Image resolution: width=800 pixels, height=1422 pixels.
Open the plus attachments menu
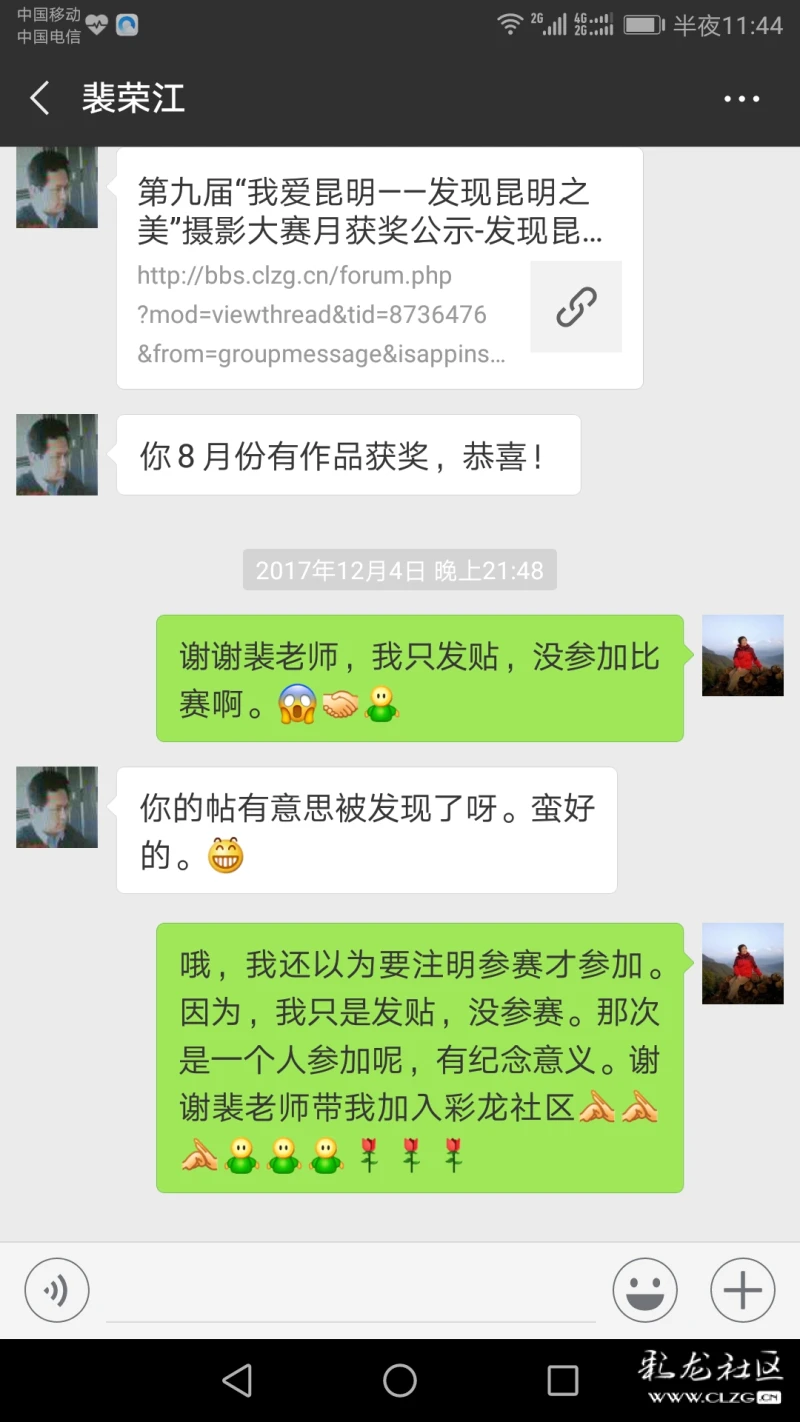coord(742,1291)
